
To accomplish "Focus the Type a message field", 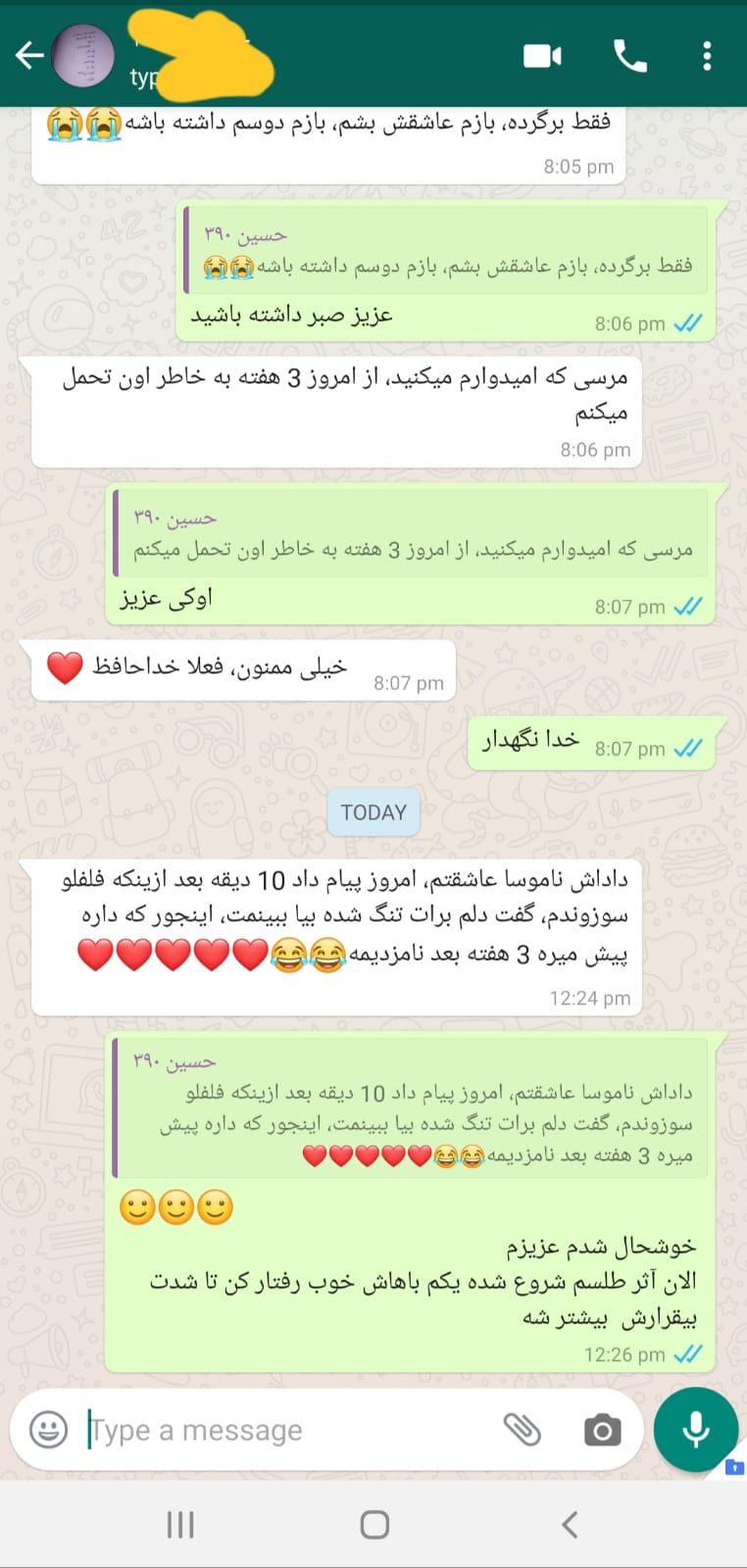I will point(289,1430).
